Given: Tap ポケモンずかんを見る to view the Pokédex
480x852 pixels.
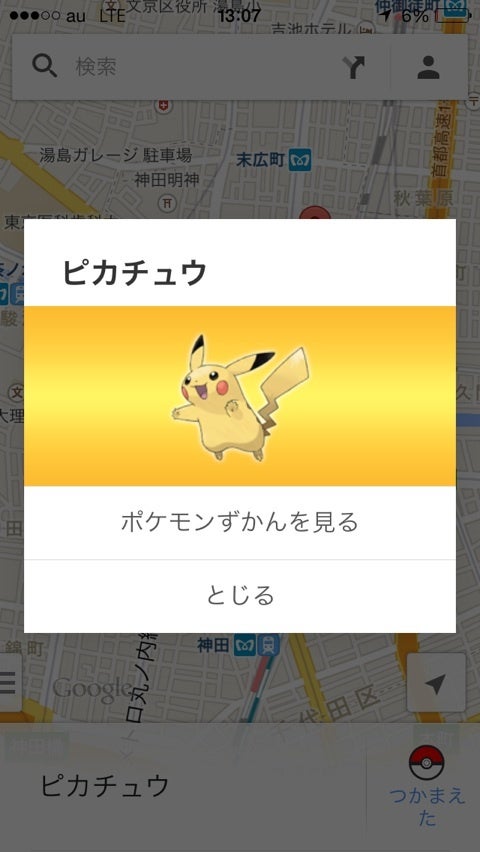Looking at the screenshot, I should coord(240,523).
